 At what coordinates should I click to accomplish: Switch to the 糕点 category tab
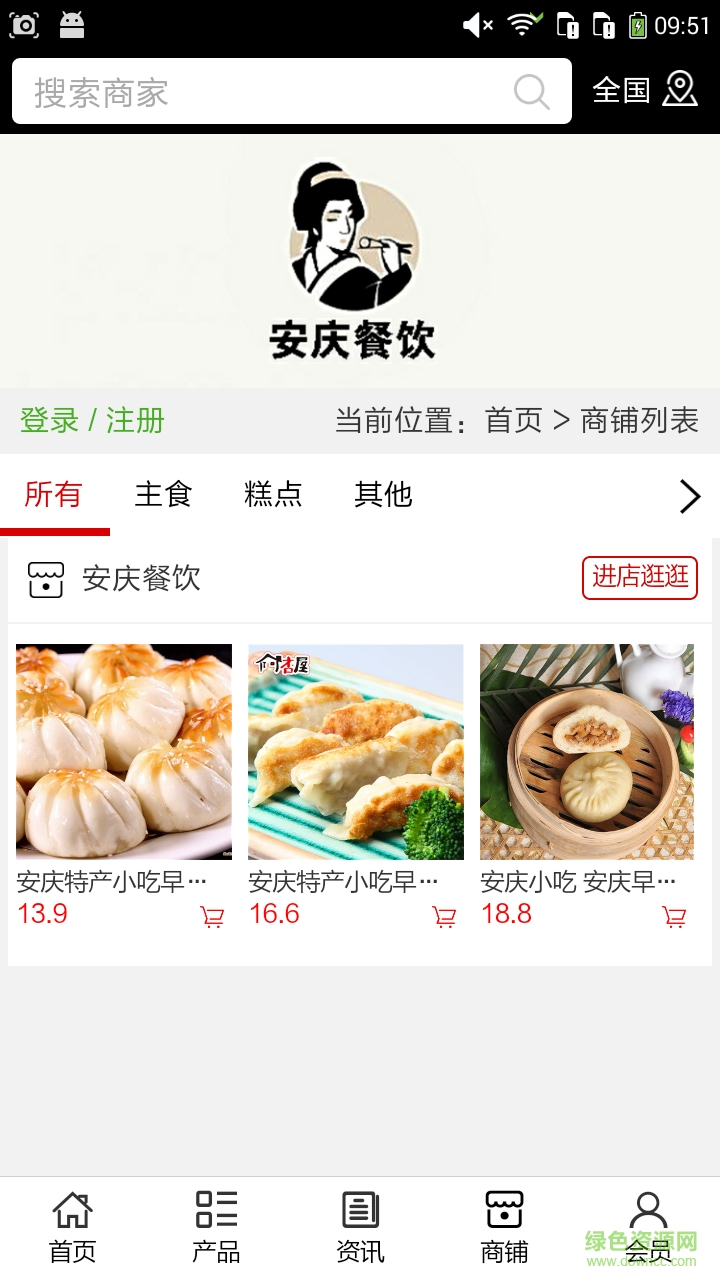273,495
